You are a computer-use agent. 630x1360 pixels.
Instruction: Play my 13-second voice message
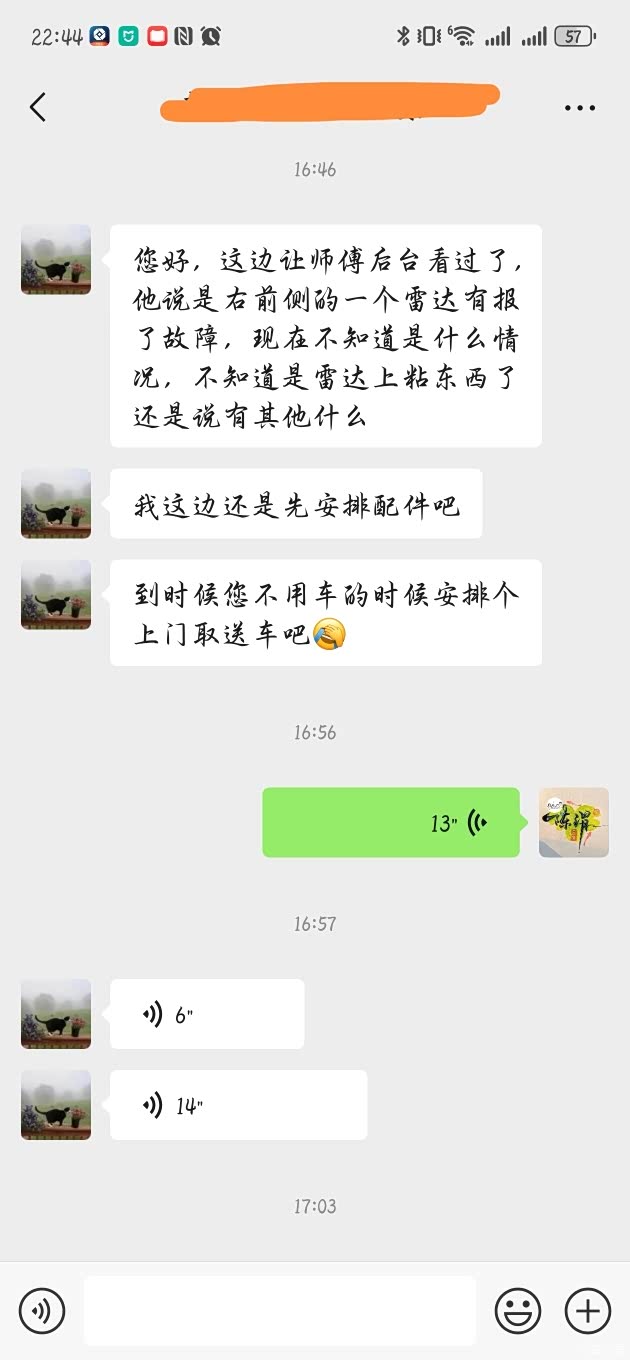point(391,823)
